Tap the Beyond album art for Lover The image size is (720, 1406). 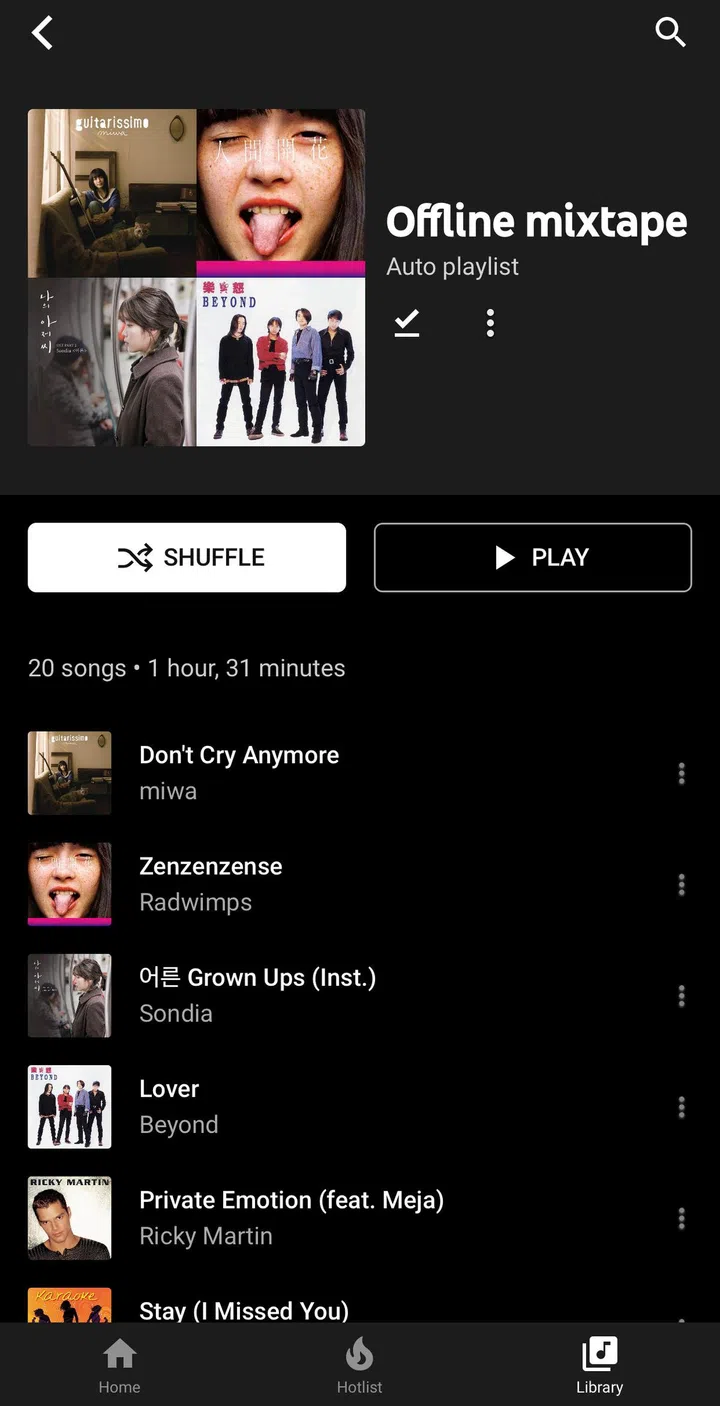pos(69,1106)
